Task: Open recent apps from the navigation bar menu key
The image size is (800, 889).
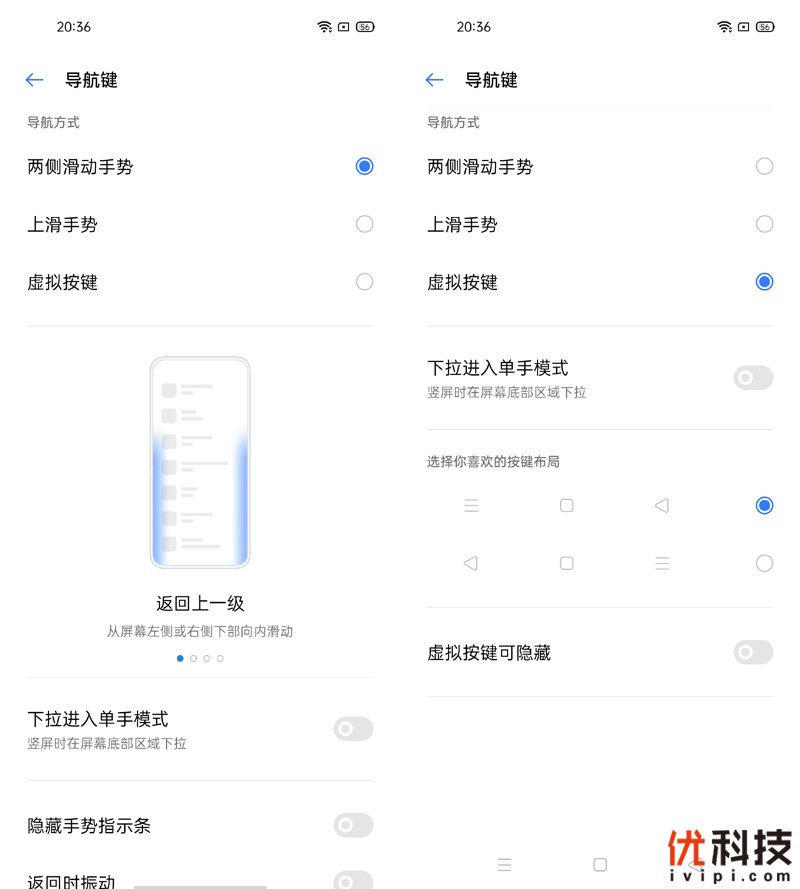Action: click(505, 864)
